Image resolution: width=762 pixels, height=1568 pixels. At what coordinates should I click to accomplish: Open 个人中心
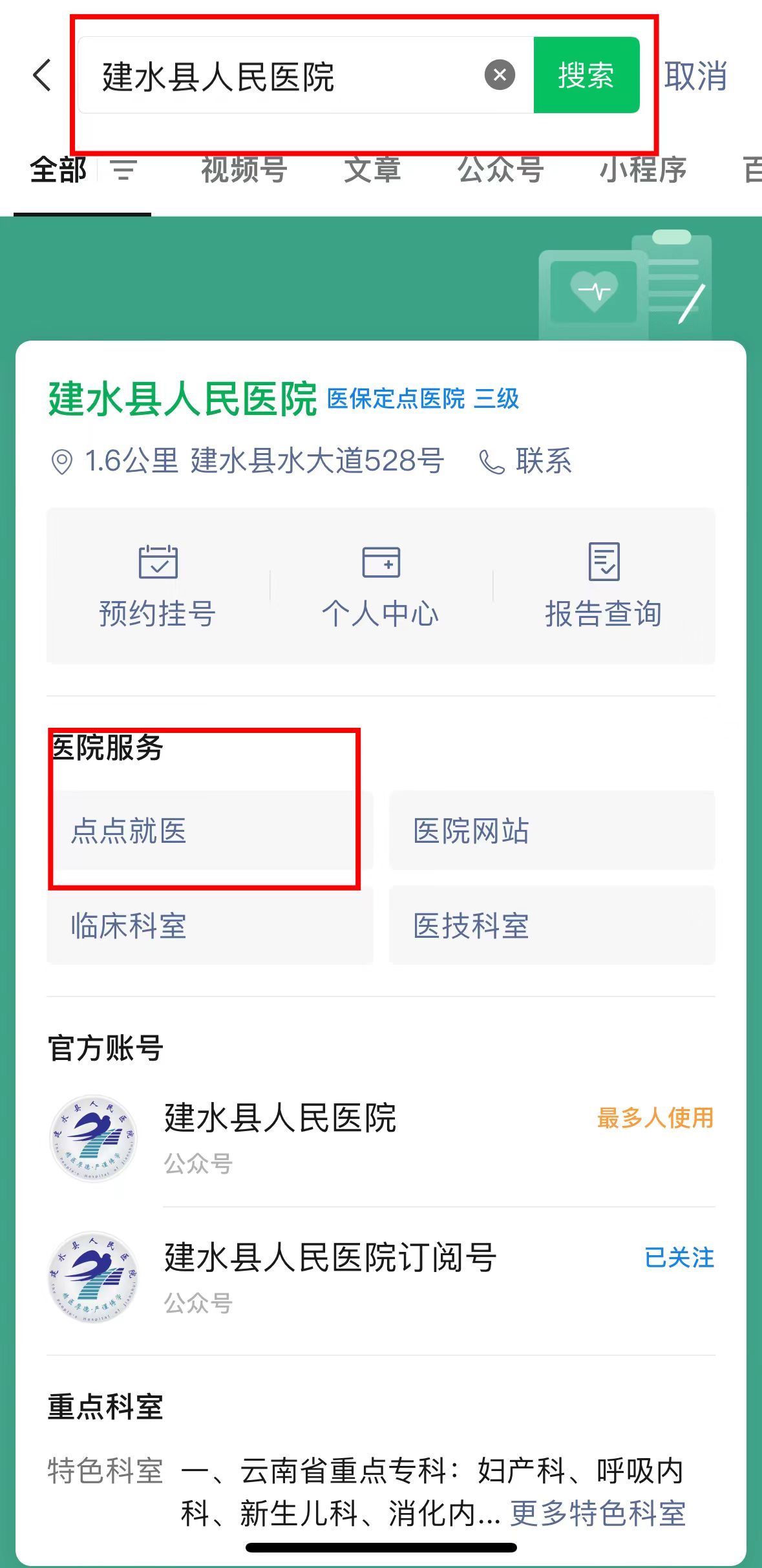point(381,586)
